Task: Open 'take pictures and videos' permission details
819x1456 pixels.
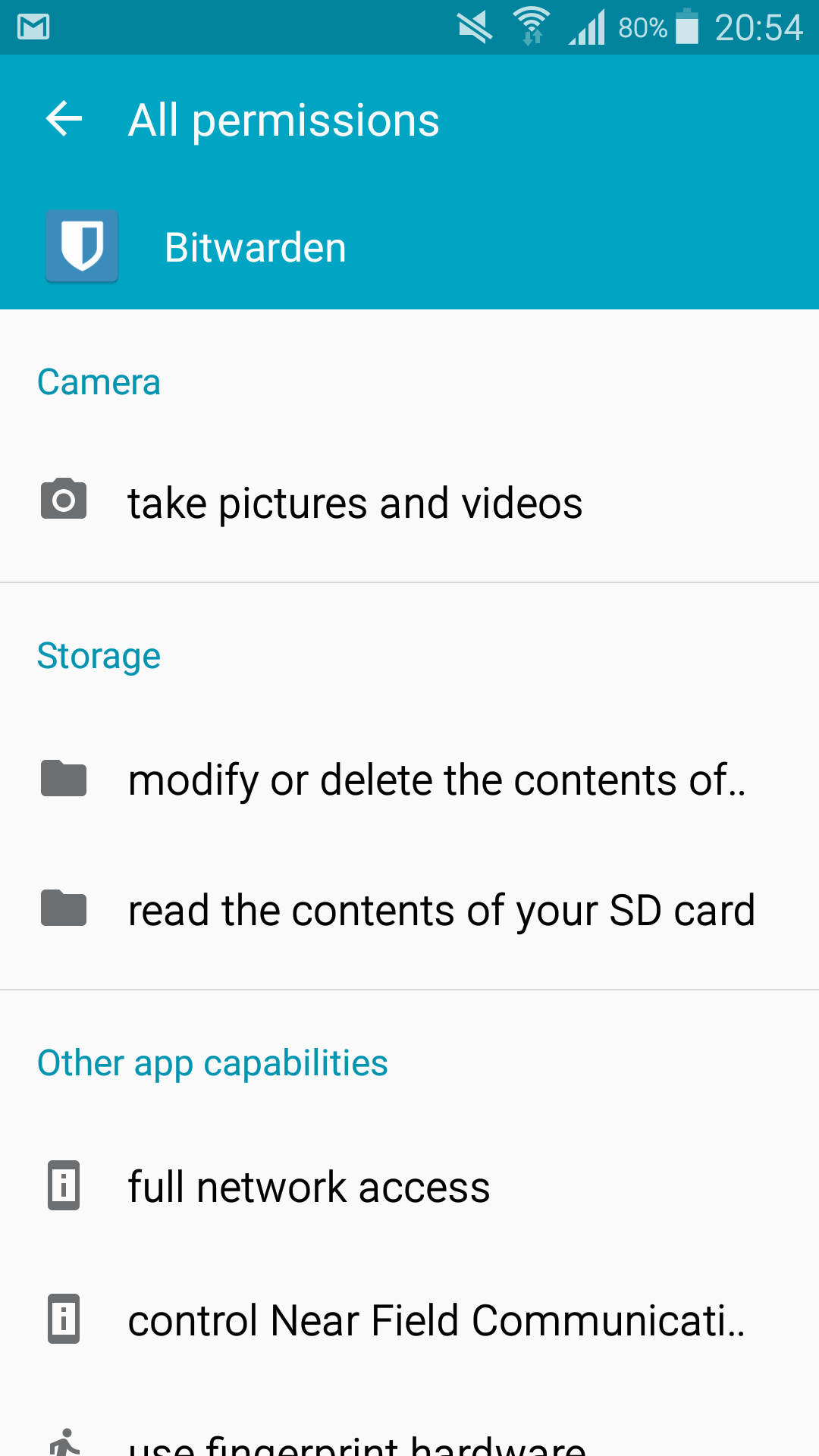Action: point(355,504)
